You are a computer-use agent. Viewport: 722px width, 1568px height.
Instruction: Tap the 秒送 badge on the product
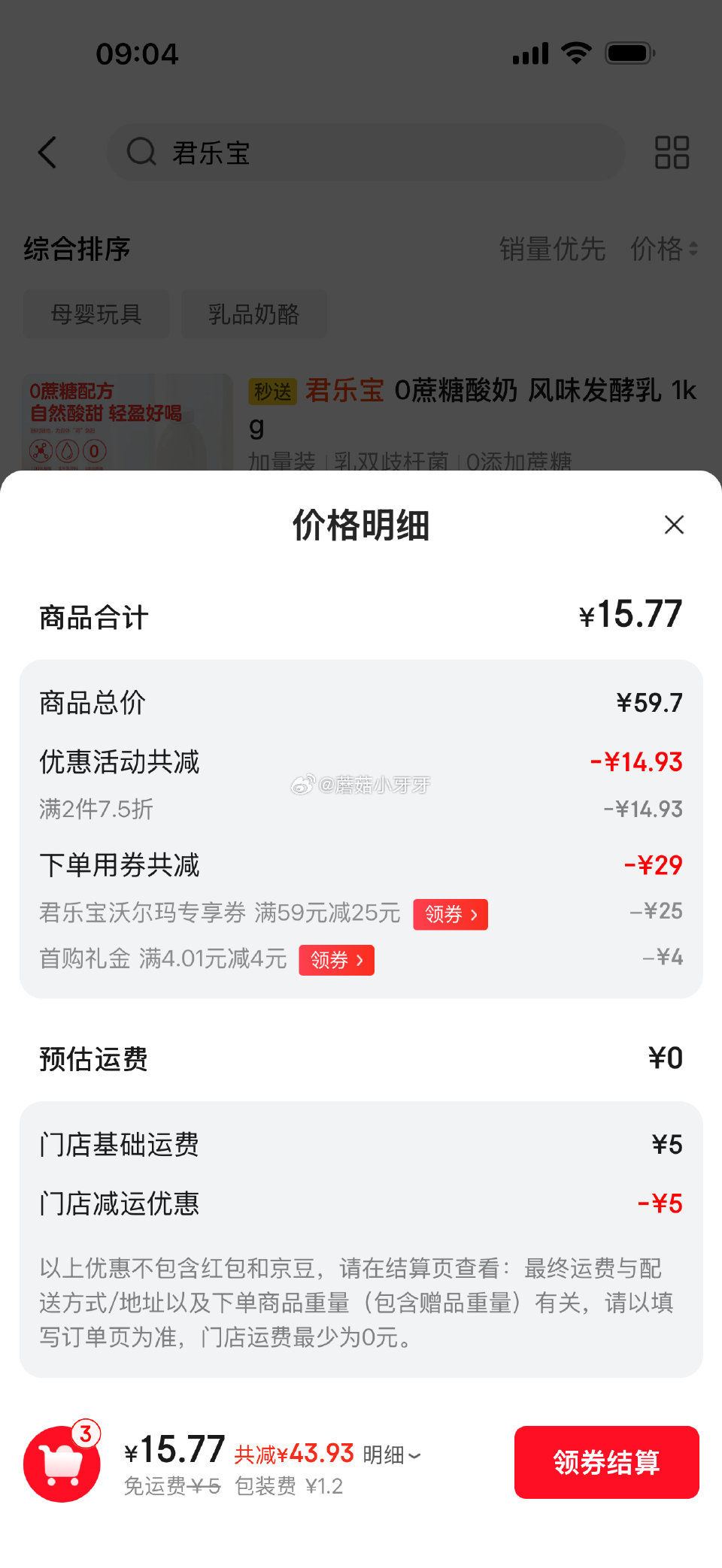[272, 392]
